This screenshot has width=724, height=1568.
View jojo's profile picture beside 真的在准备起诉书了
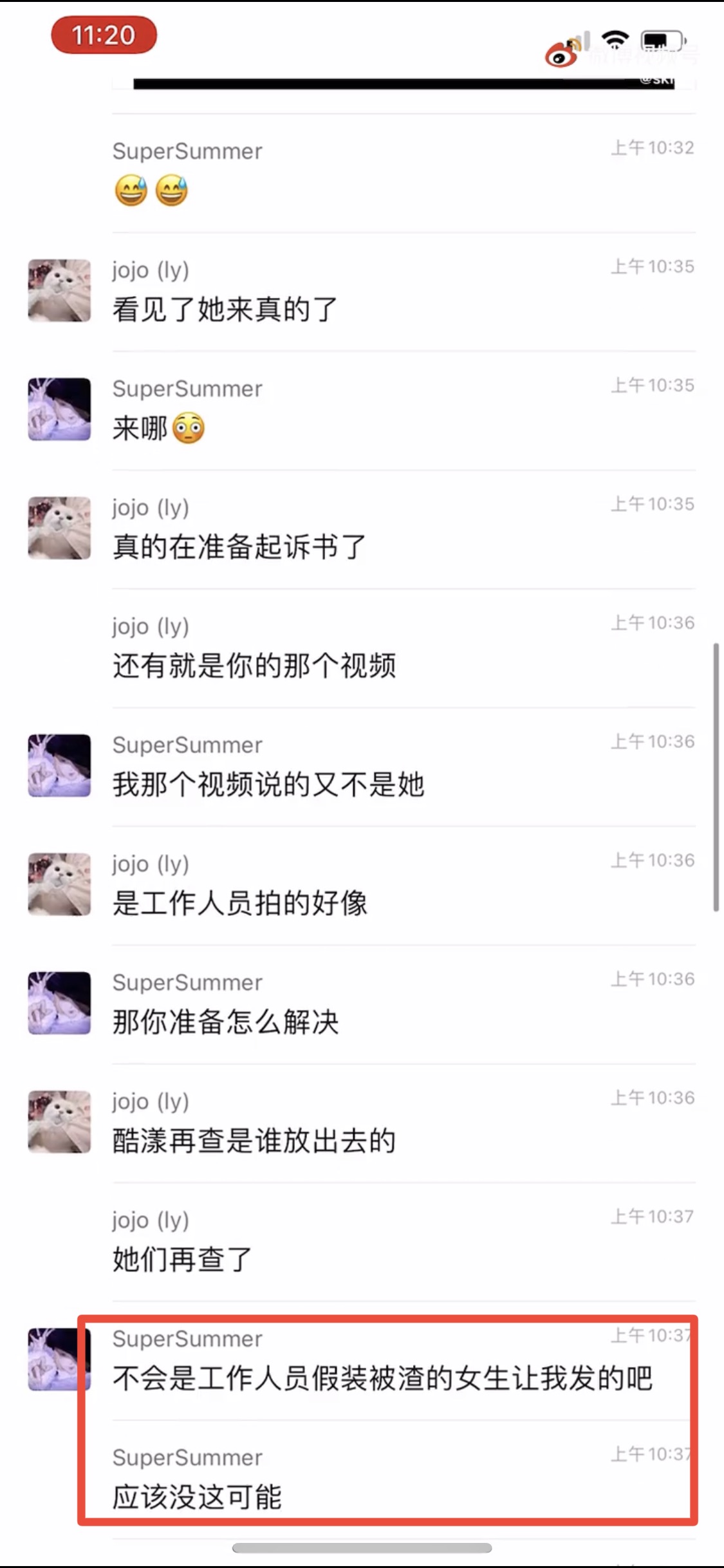tap(59, 528)
